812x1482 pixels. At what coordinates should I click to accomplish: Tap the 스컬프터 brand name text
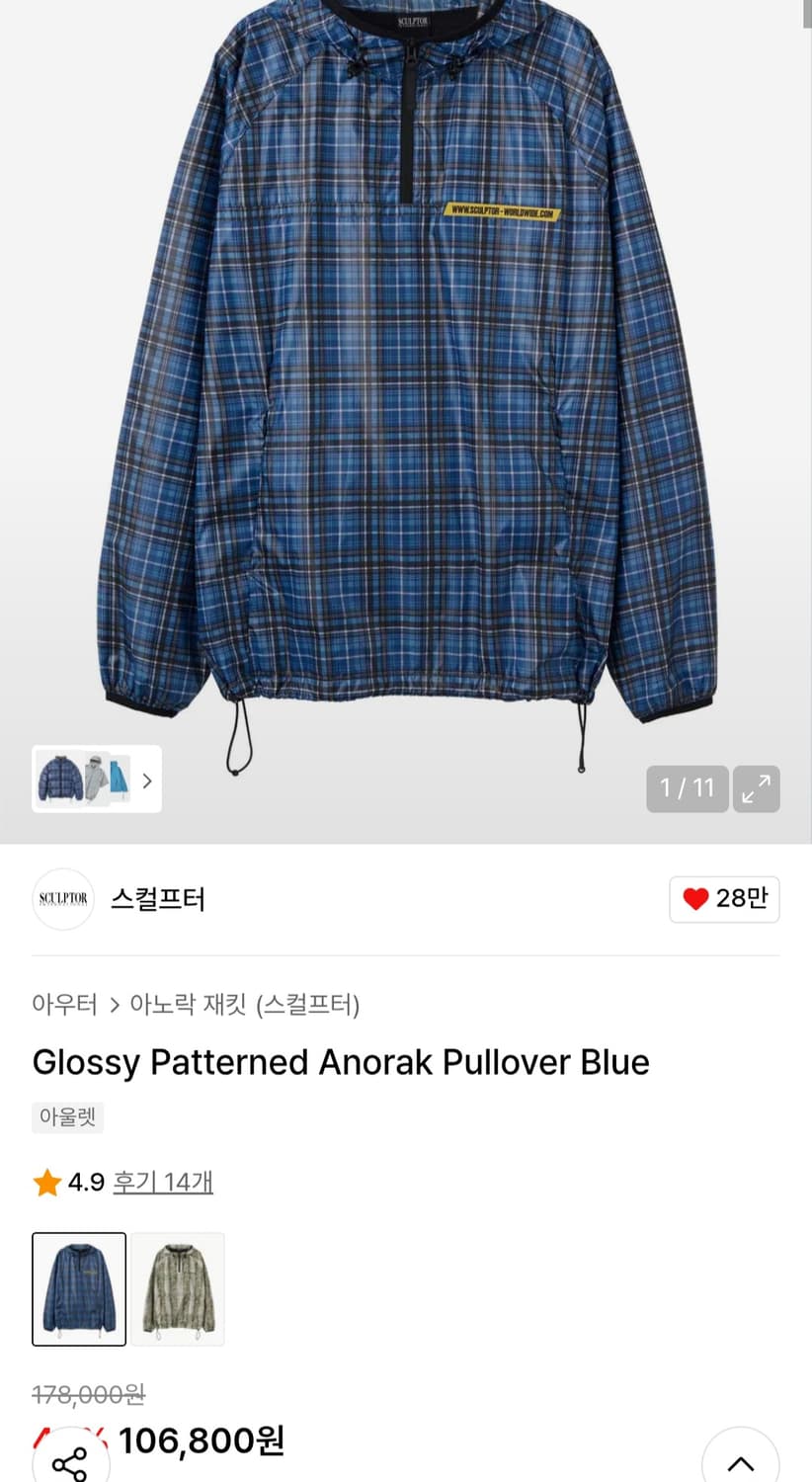(158, 899)
